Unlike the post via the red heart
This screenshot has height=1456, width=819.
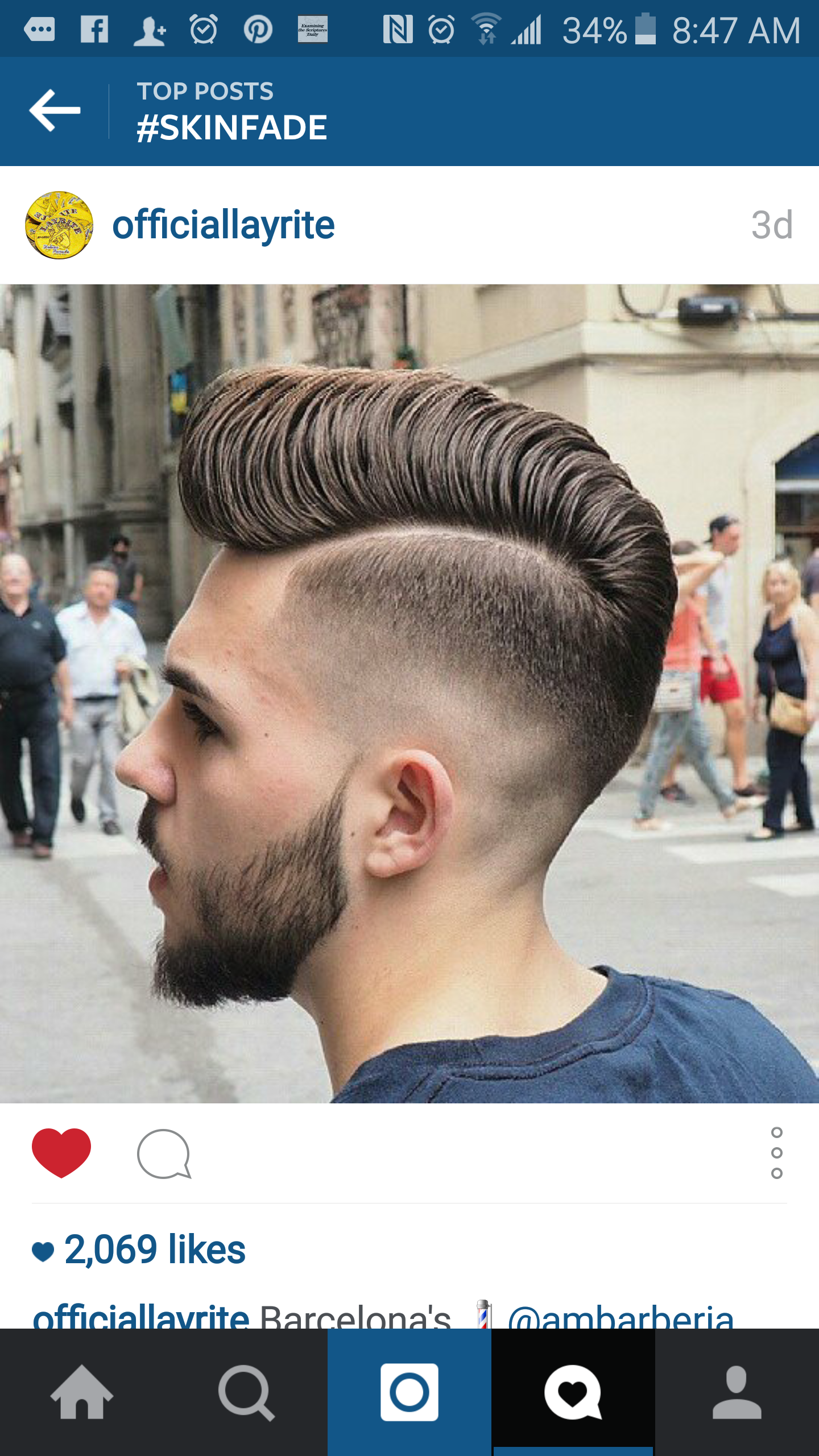61,1152
